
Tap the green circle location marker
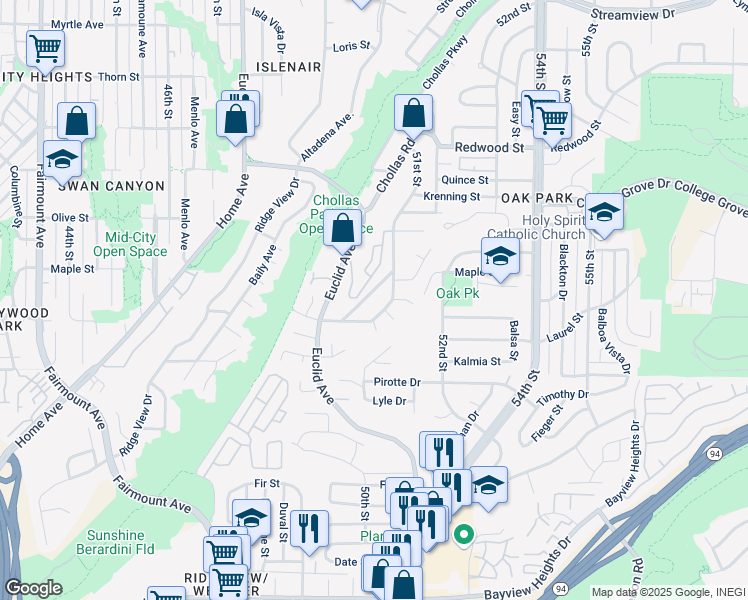pyautogui.click(x=463, y=534)
